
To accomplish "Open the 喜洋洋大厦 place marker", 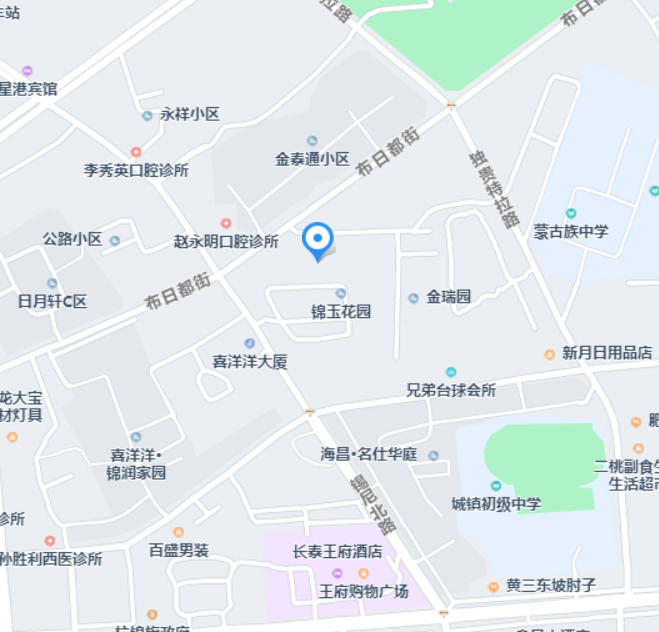I will point(250,343).
